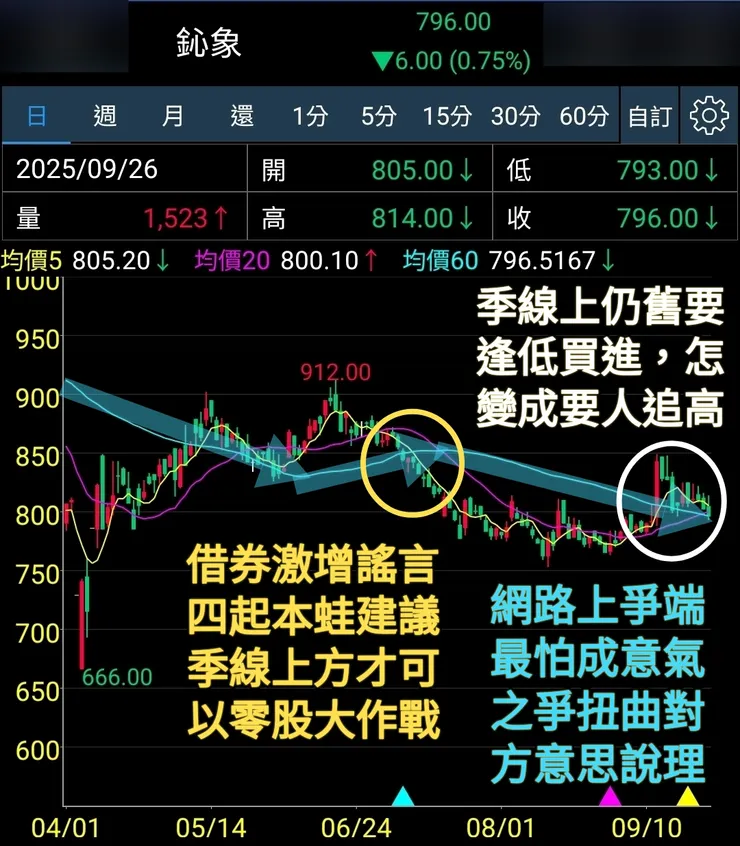The width and height of the screenshot is (740, 846).
Task: Open the 自訂 custom interval option
Action: coord(650,114)
